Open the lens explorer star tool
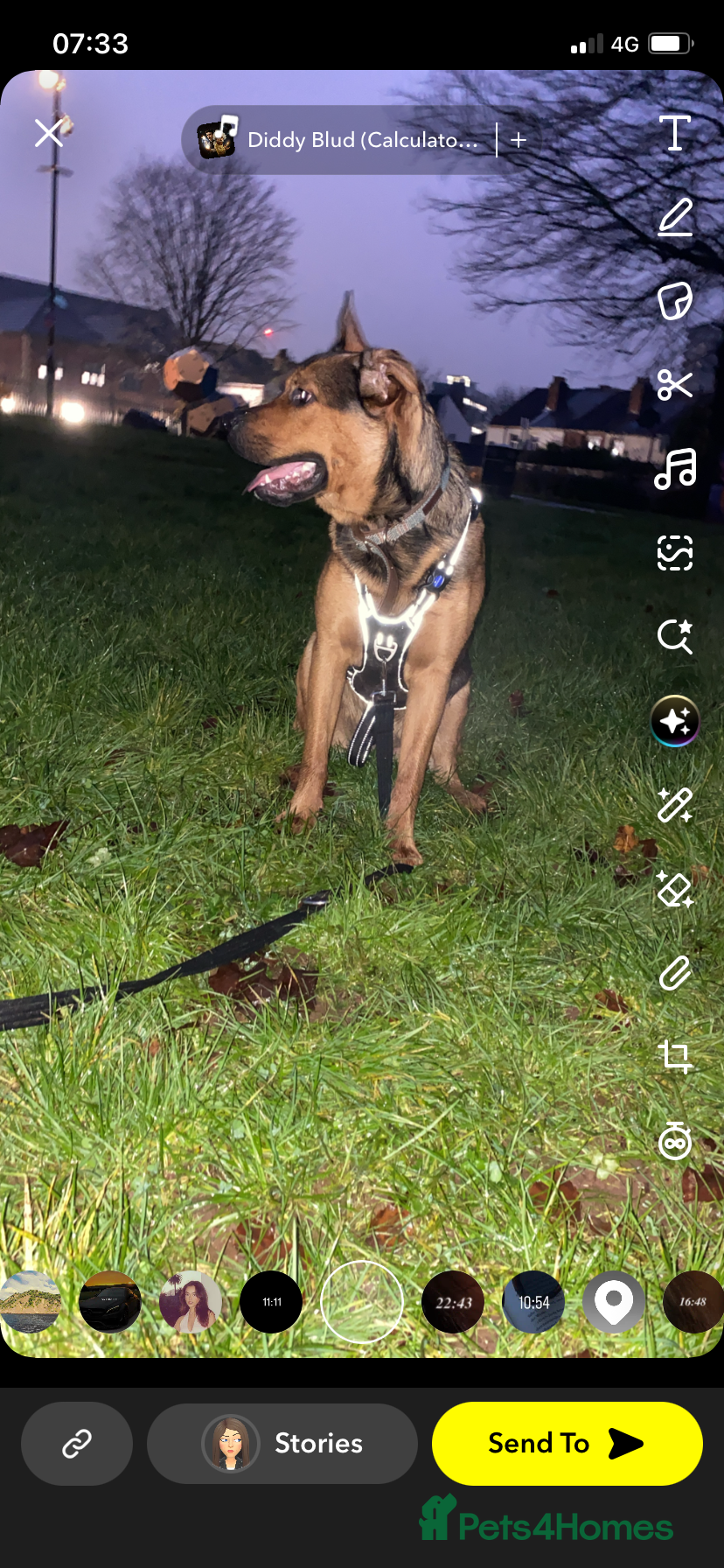Image resolution: width=724 pixels, height=1568 pixels. coord(673,636)
